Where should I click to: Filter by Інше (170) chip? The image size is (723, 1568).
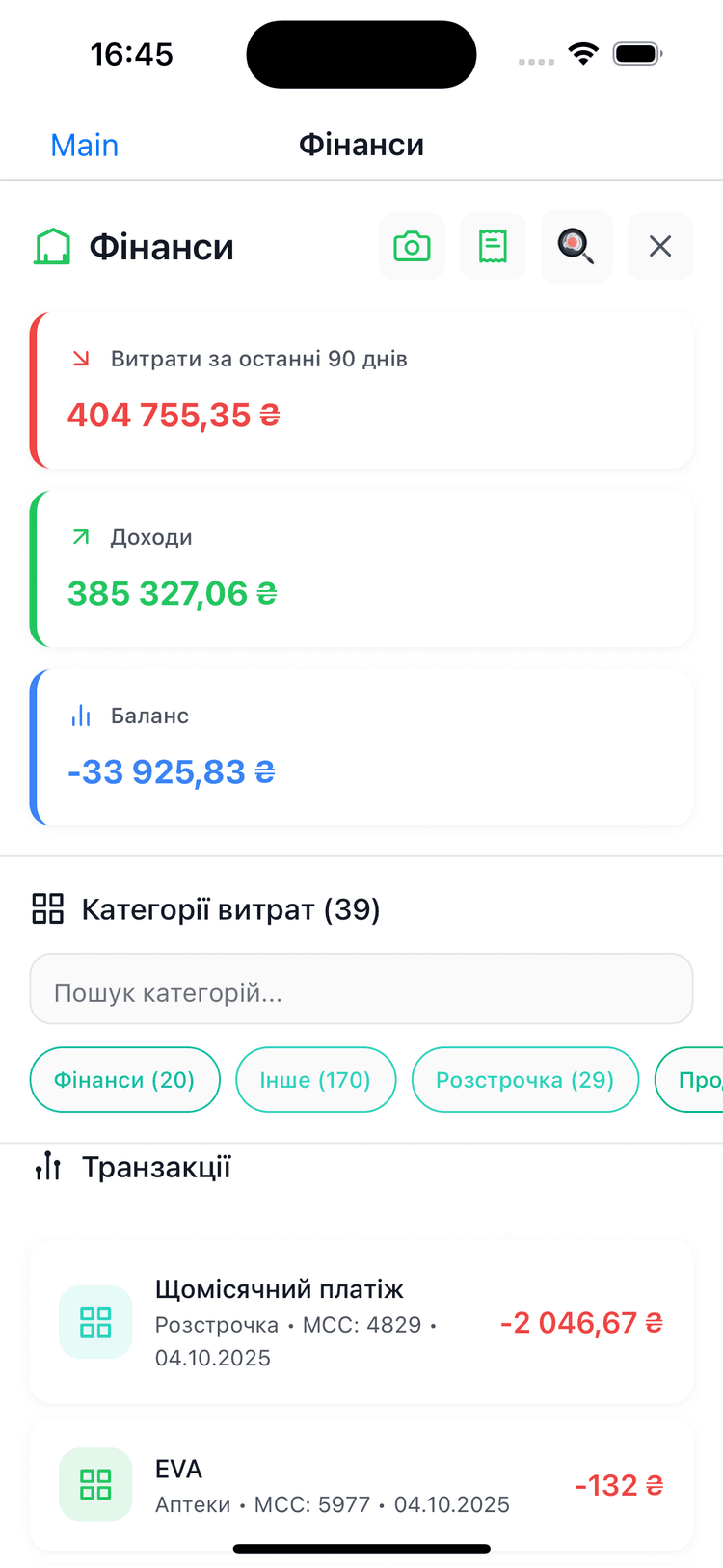[316, 1080]
